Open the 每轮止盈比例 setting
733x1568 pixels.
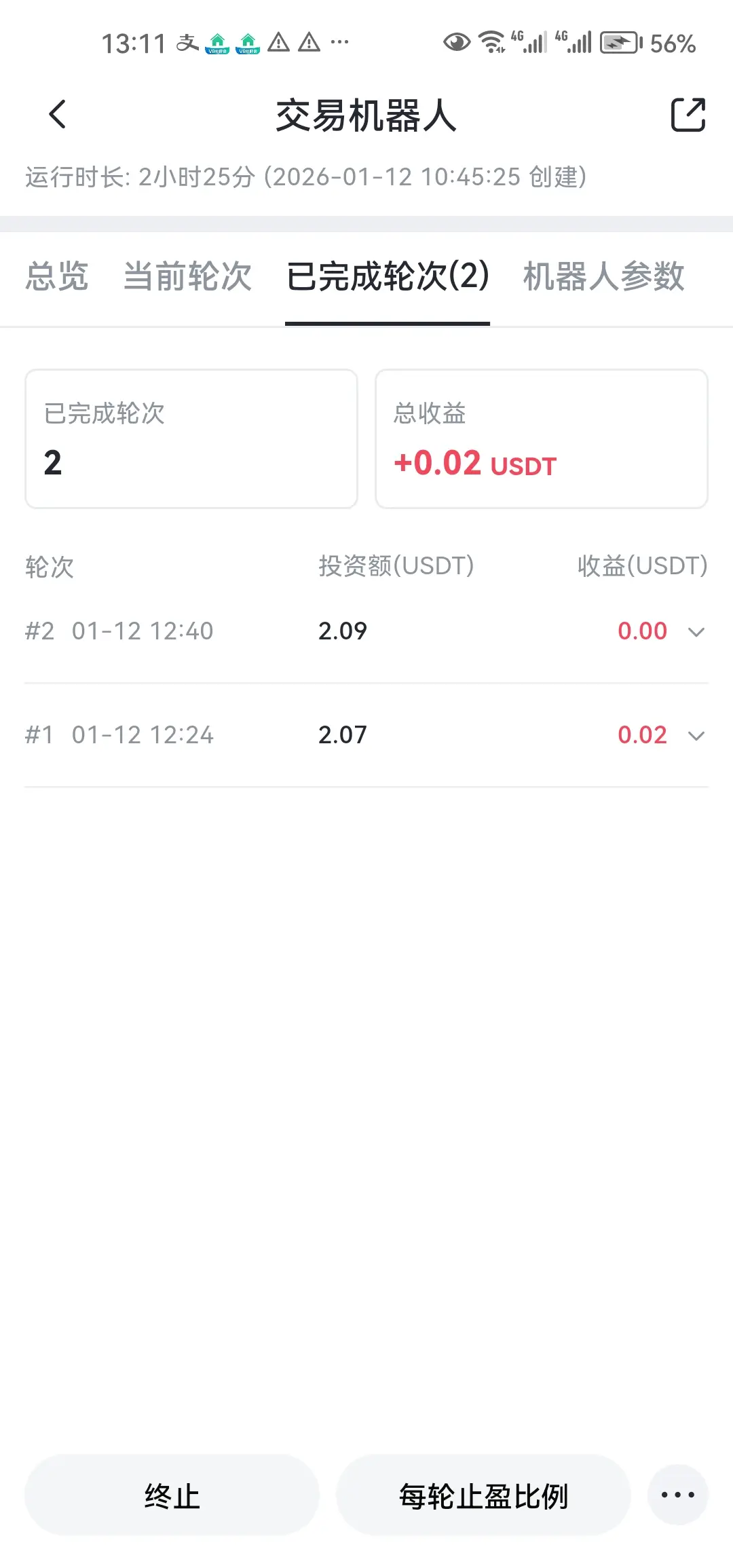[483, 1496]
